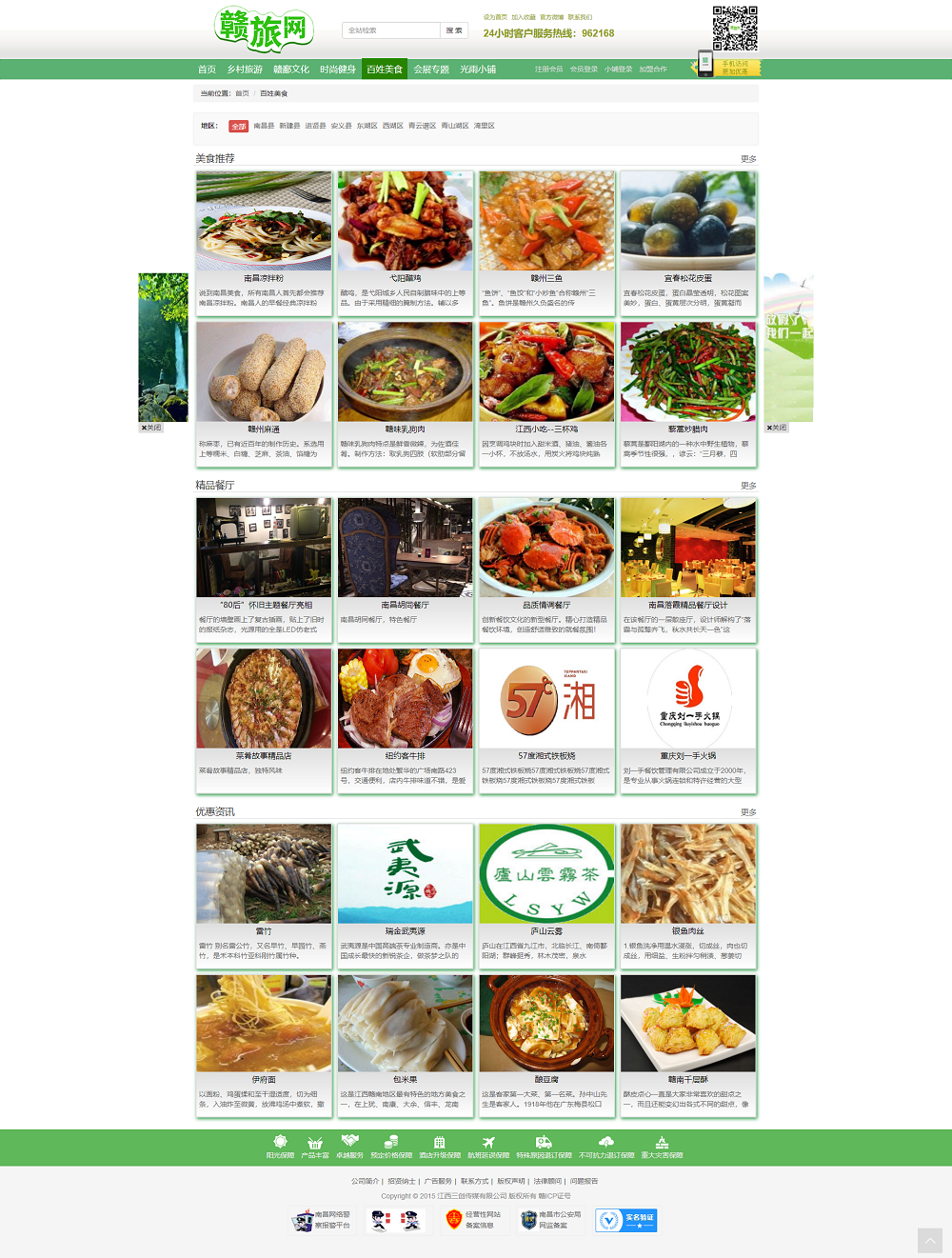Focus the 全站检索 search box
The height and width of the screenshot is (1258, 952).
(390, 30)
